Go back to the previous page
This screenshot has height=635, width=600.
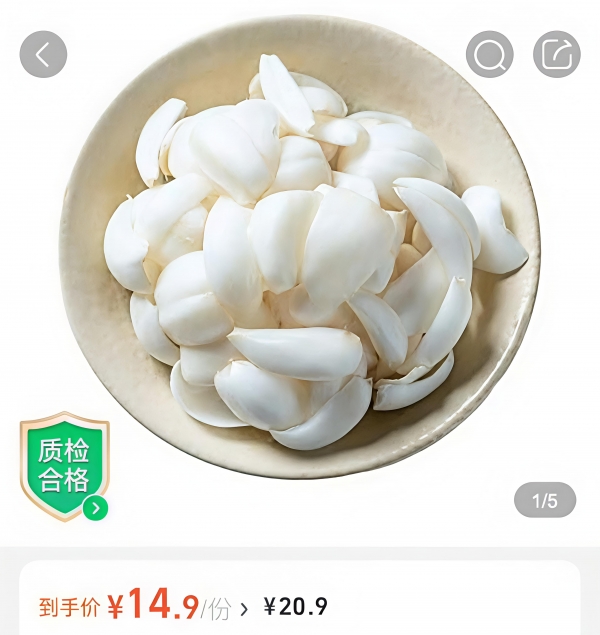click(x=43, y=55)
